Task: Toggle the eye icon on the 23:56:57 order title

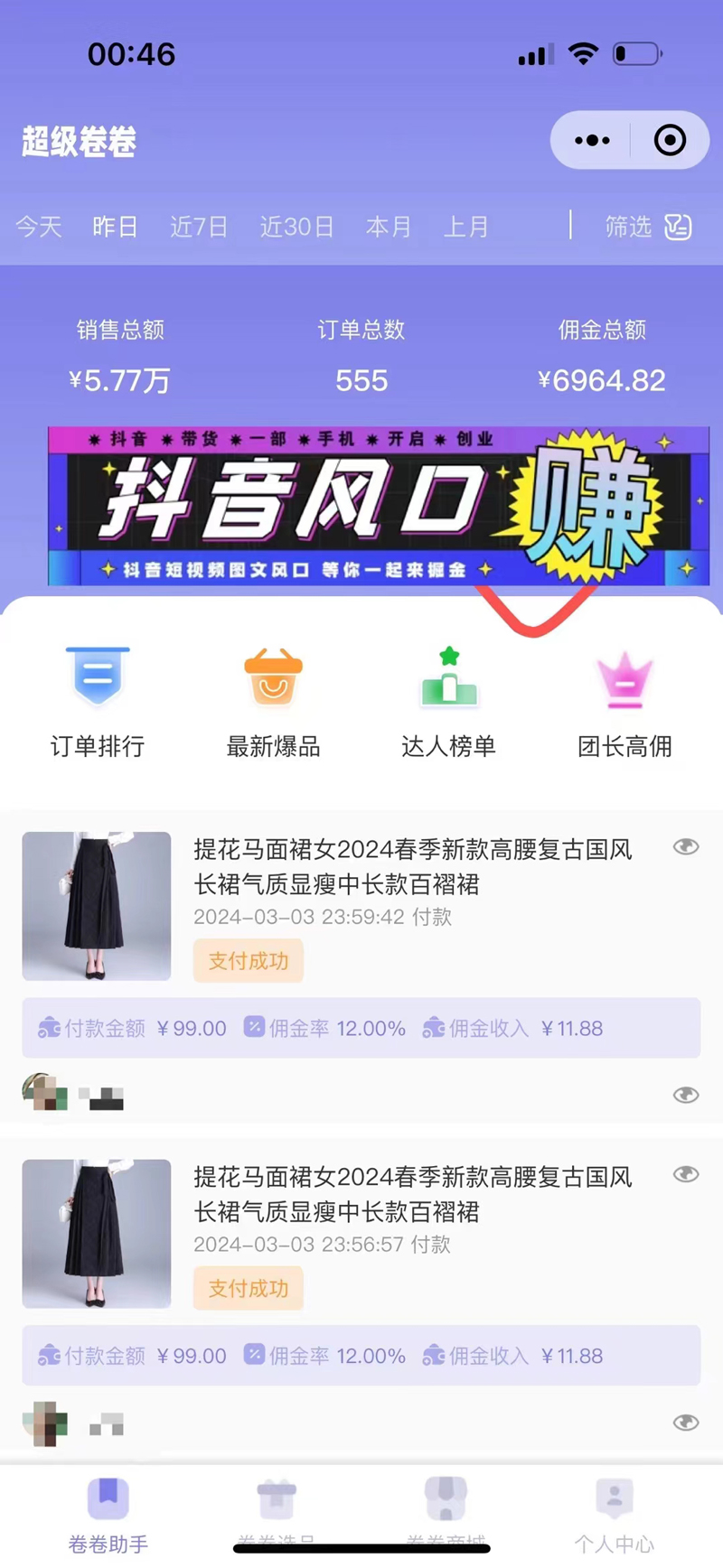Action: 686,1174
